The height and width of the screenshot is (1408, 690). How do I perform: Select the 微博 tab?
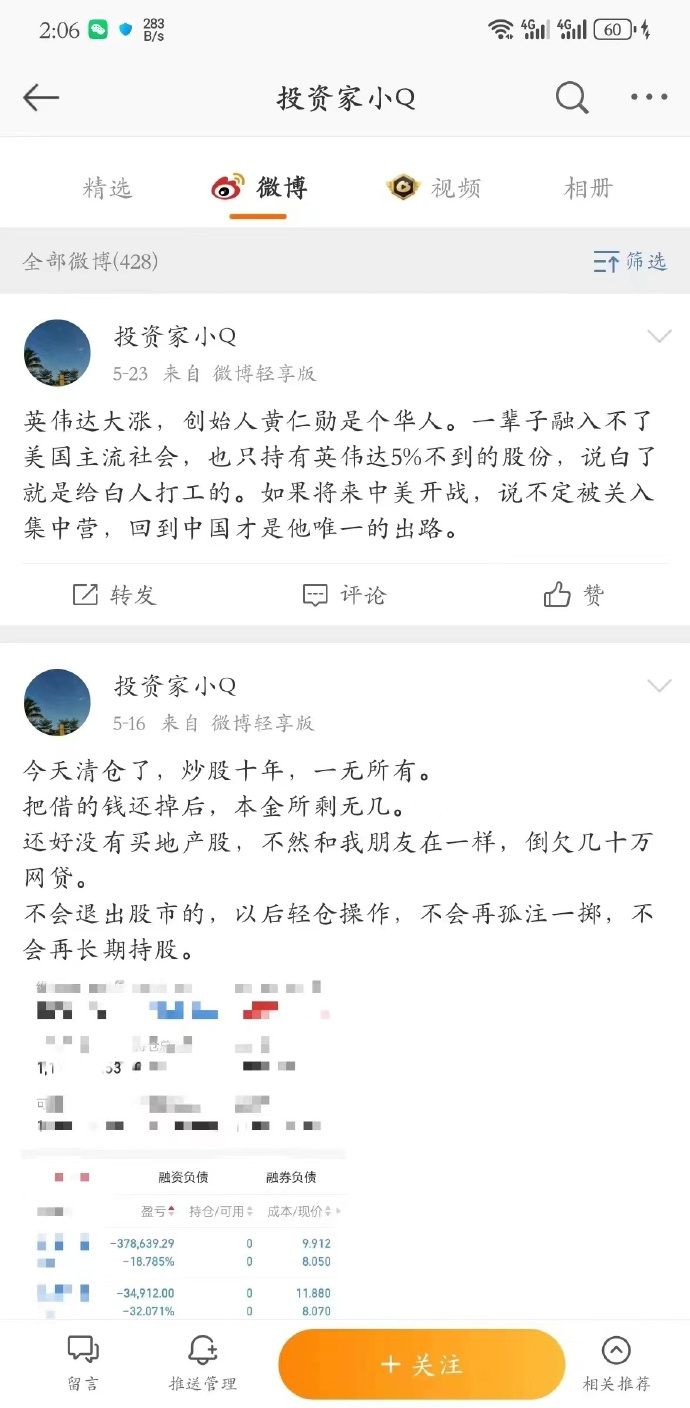[259, 188]
